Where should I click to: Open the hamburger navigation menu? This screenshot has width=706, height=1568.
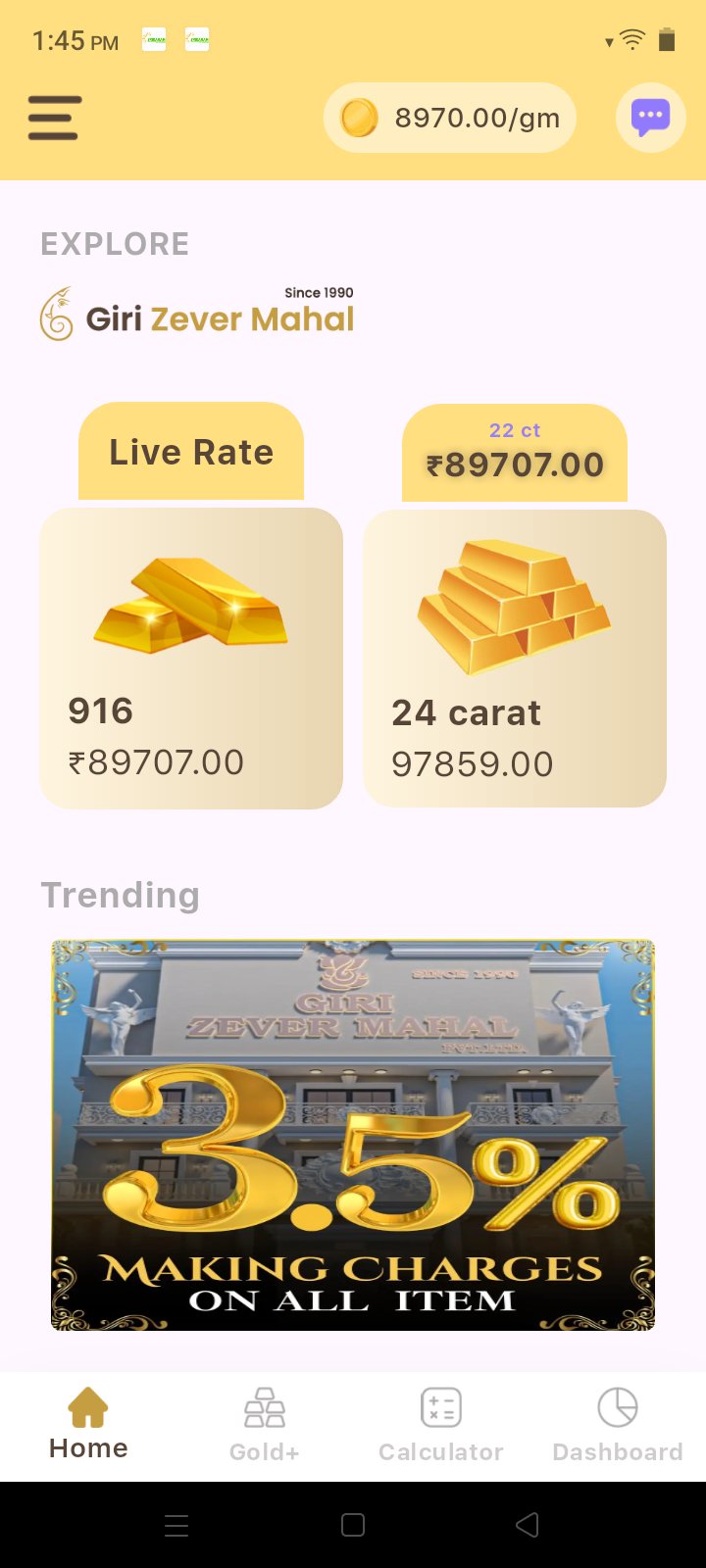(54, 117)
